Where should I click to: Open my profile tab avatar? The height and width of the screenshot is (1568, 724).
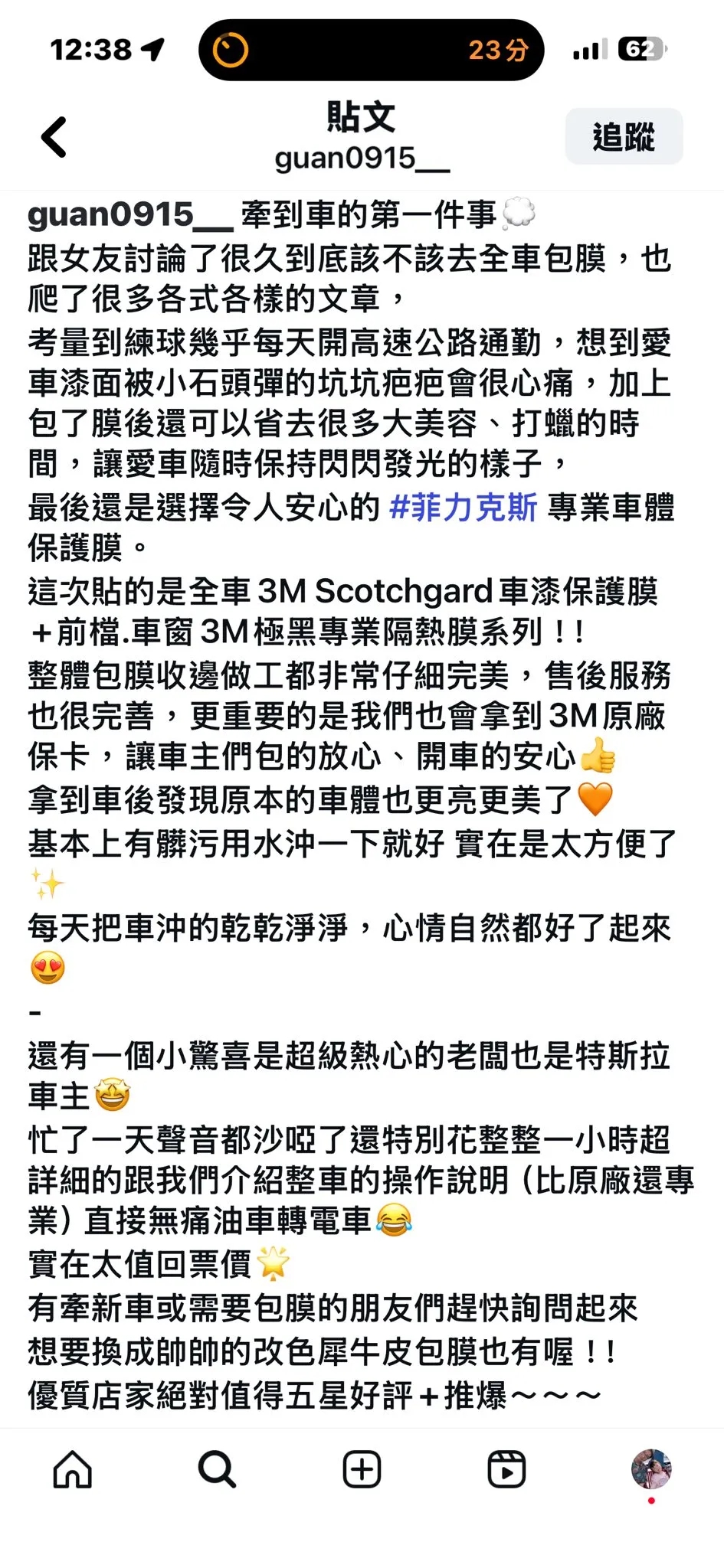point(650,1468)
